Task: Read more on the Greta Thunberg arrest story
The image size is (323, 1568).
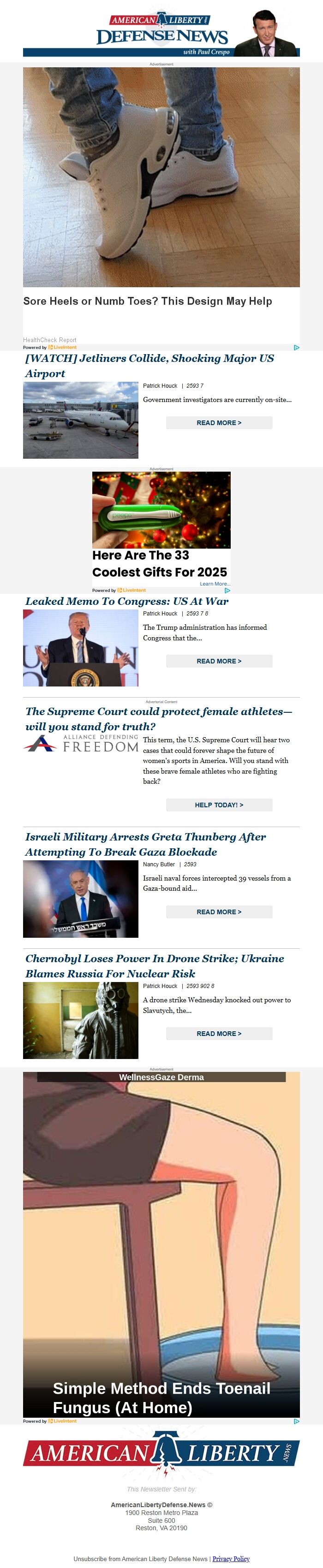Action: point(219,912)
